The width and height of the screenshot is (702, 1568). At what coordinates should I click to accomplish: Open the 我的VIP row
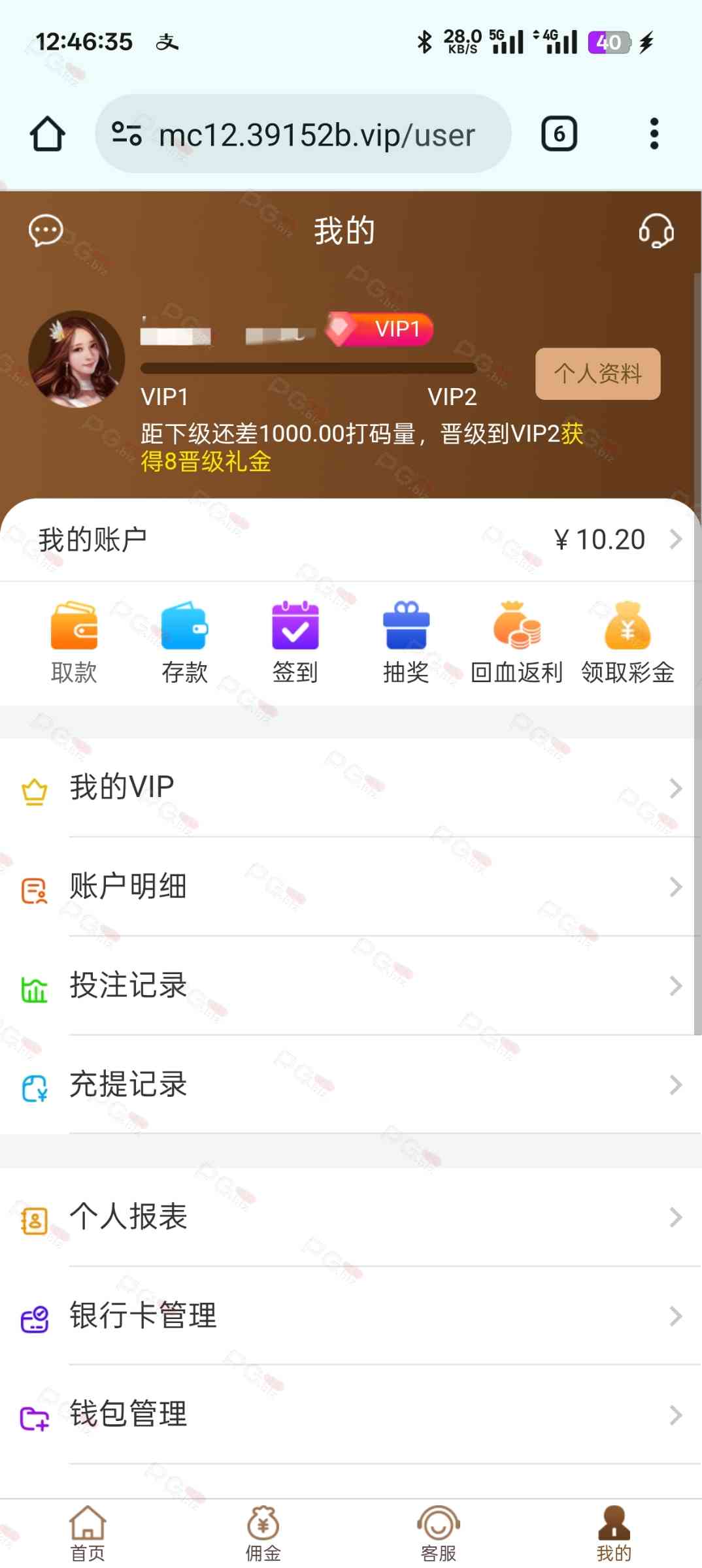tap(351, 788)
